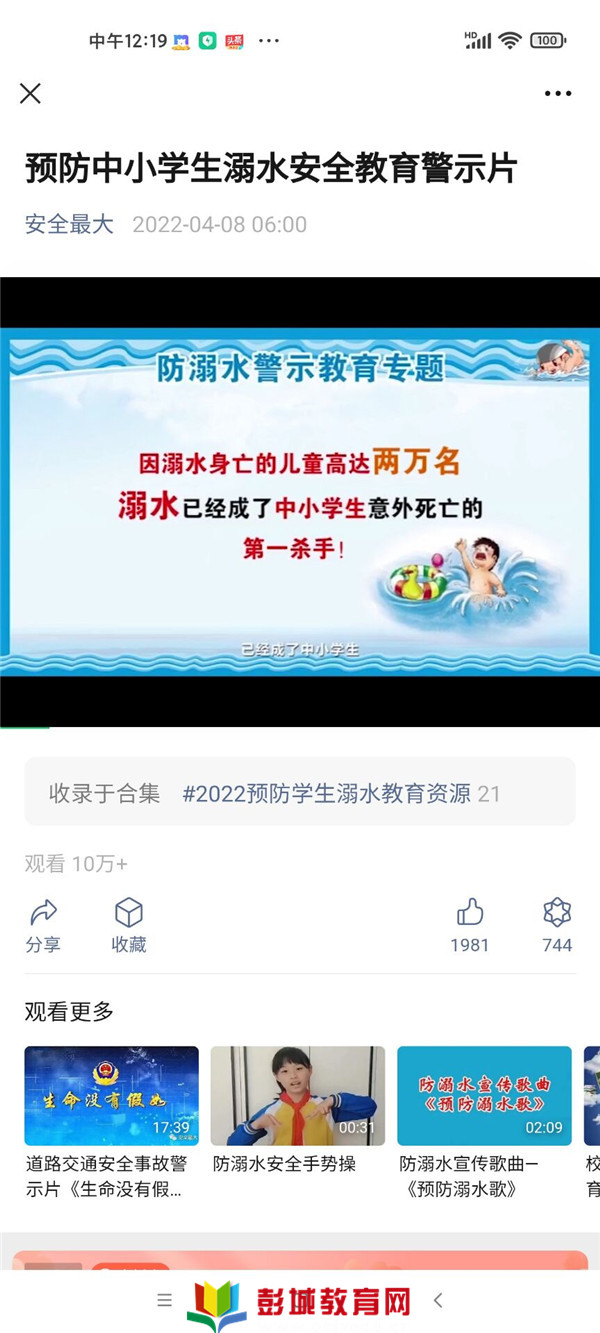Go back using the bottom chevron
Screen dimensions: 600x1333
point(438,1300)
